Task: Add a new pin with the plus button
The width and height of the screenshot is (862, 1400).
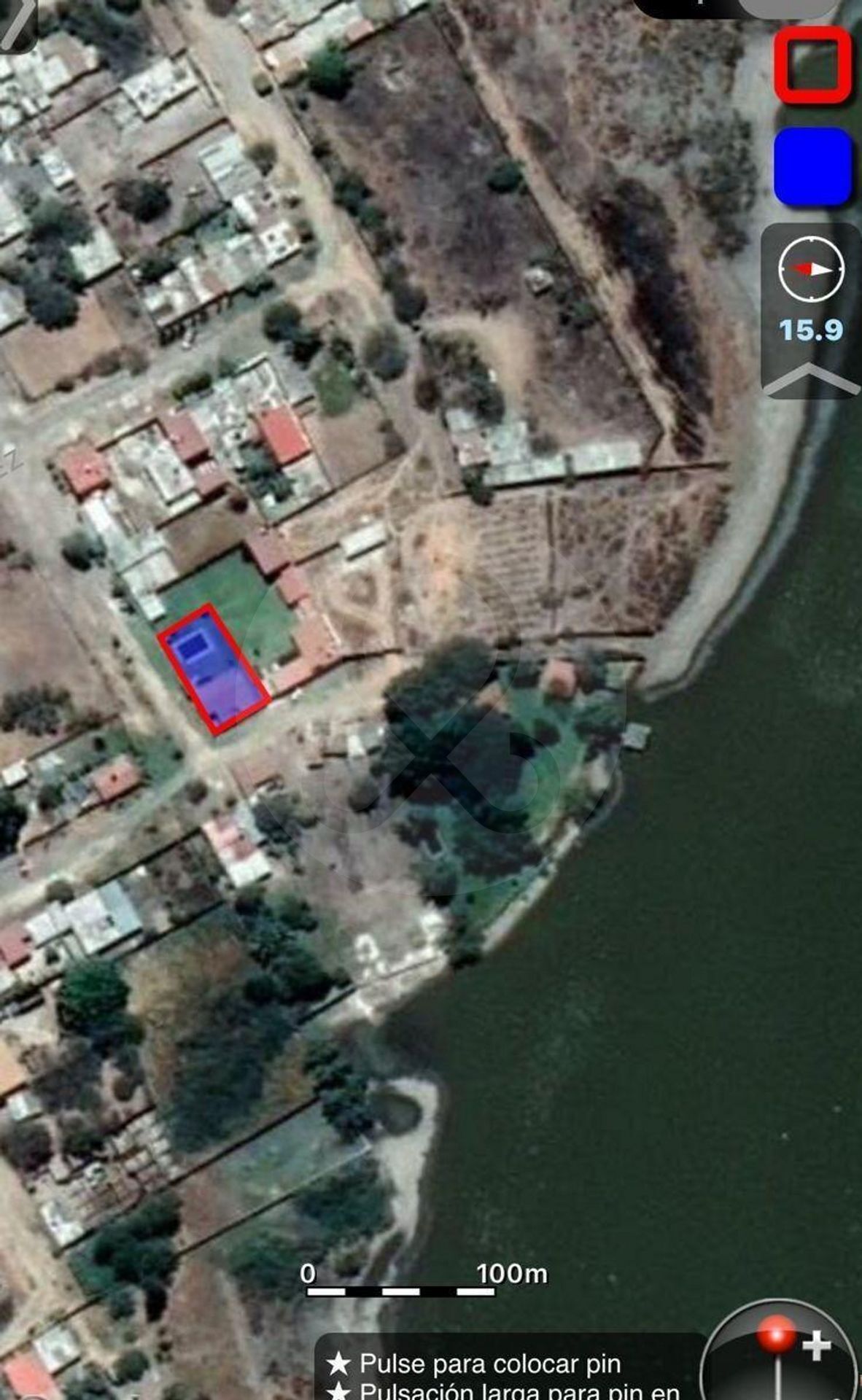Action: coord(815,1345)
